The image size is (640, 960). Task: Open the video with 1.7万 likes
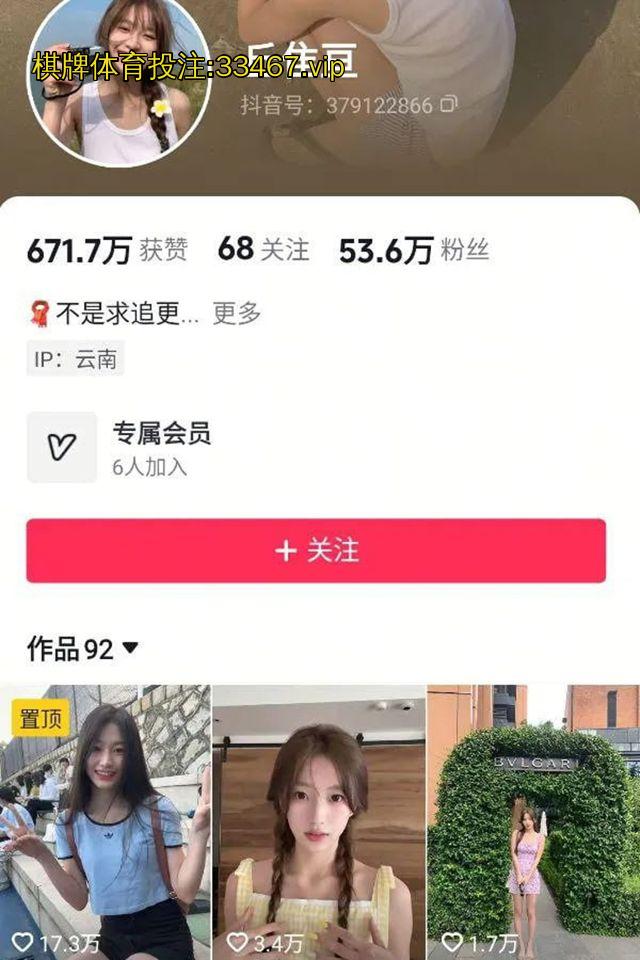533,822
